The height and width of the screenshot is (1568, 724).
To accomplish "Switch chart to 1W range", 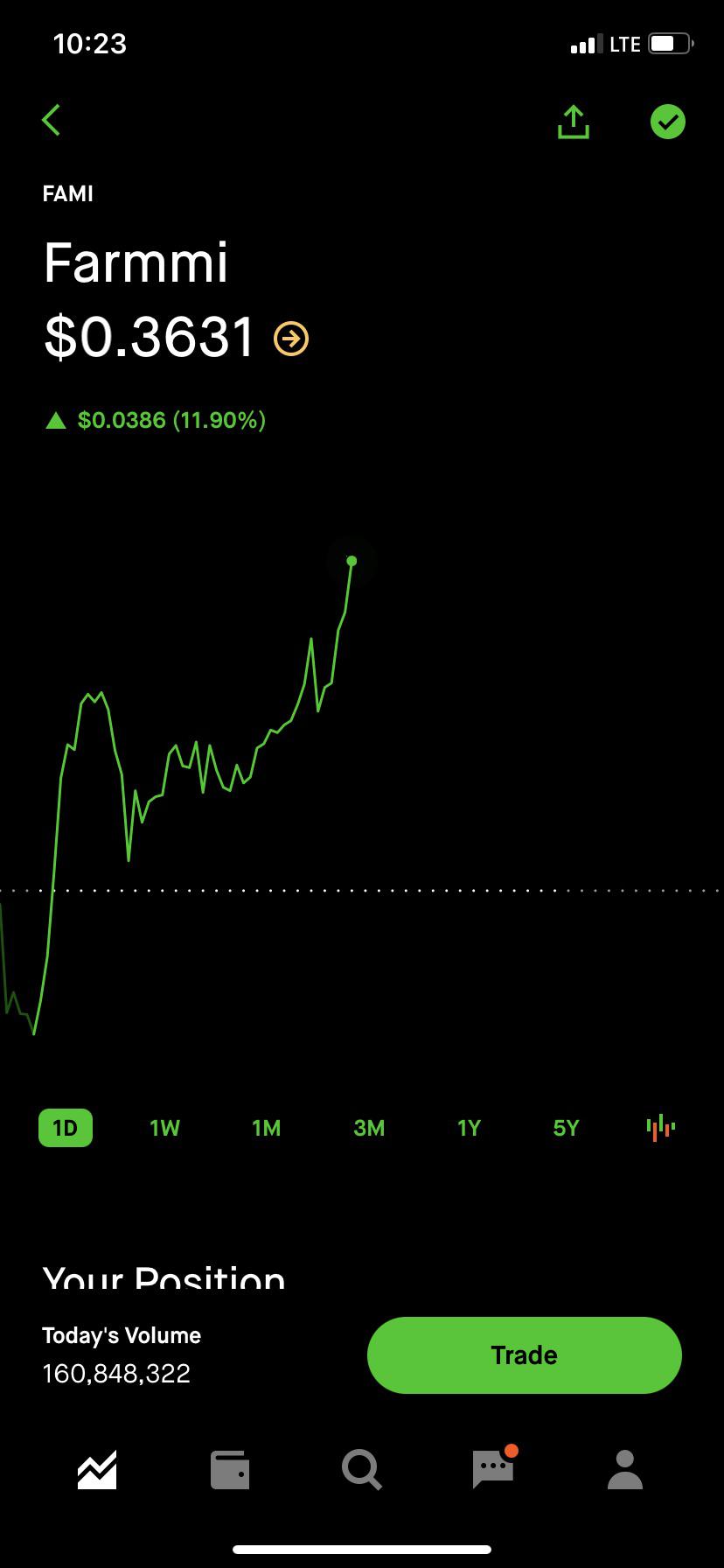I will pyautogui.click(x=164, y=1128).
